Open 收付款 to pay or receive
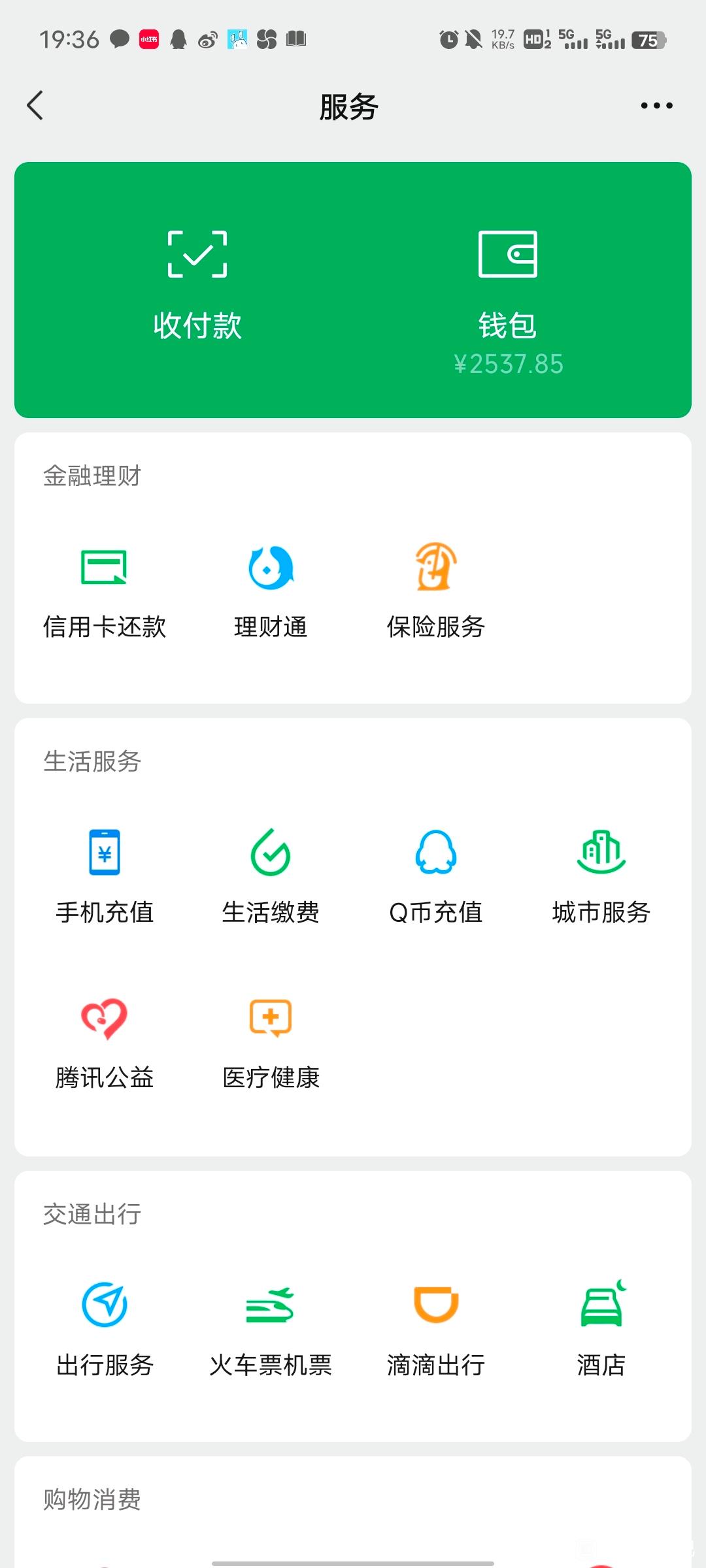The height and width of the screenshot is (1568, 706). [197, 286]
